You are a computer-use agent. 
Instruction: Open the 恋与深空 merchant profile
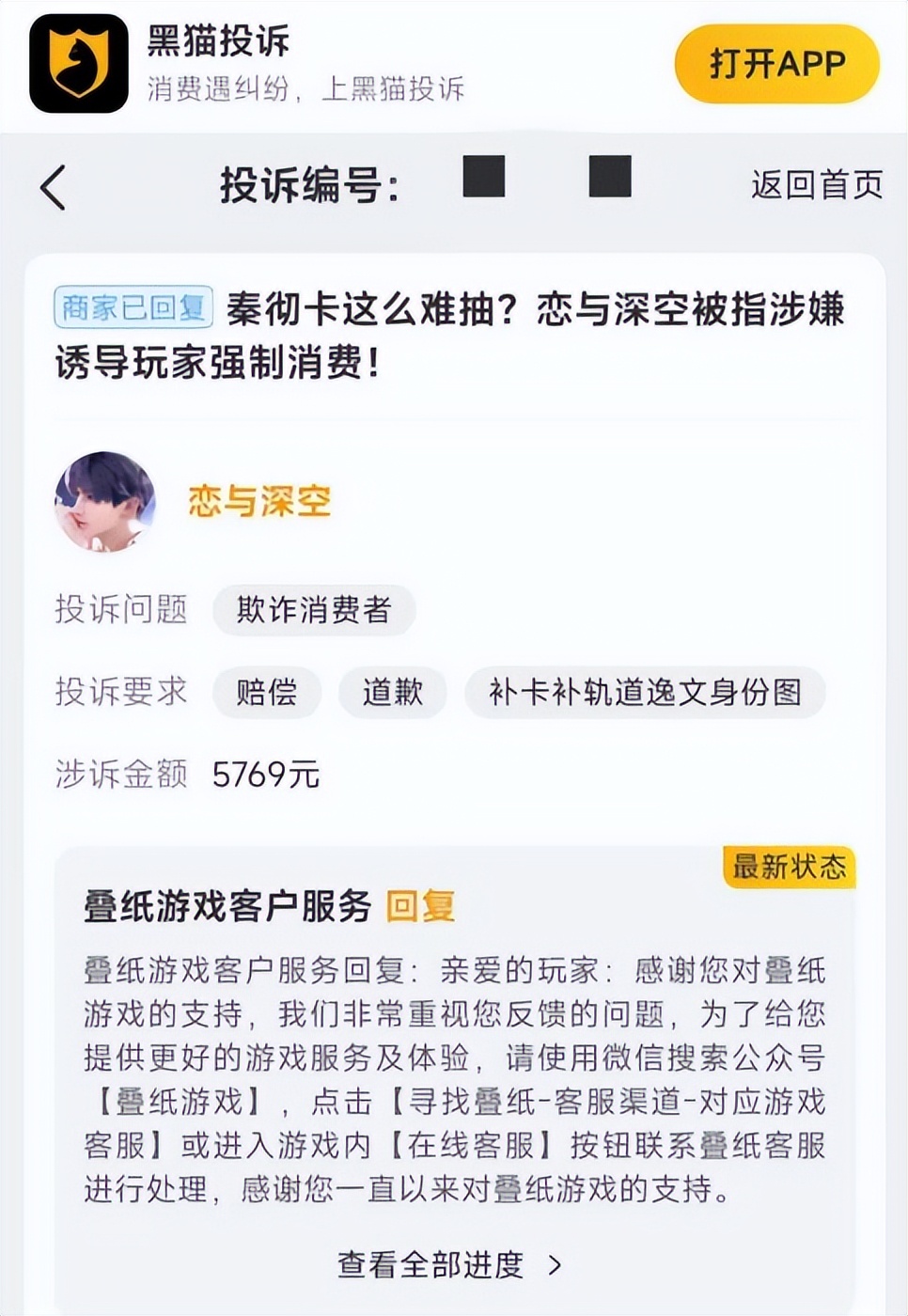(258, 501)
